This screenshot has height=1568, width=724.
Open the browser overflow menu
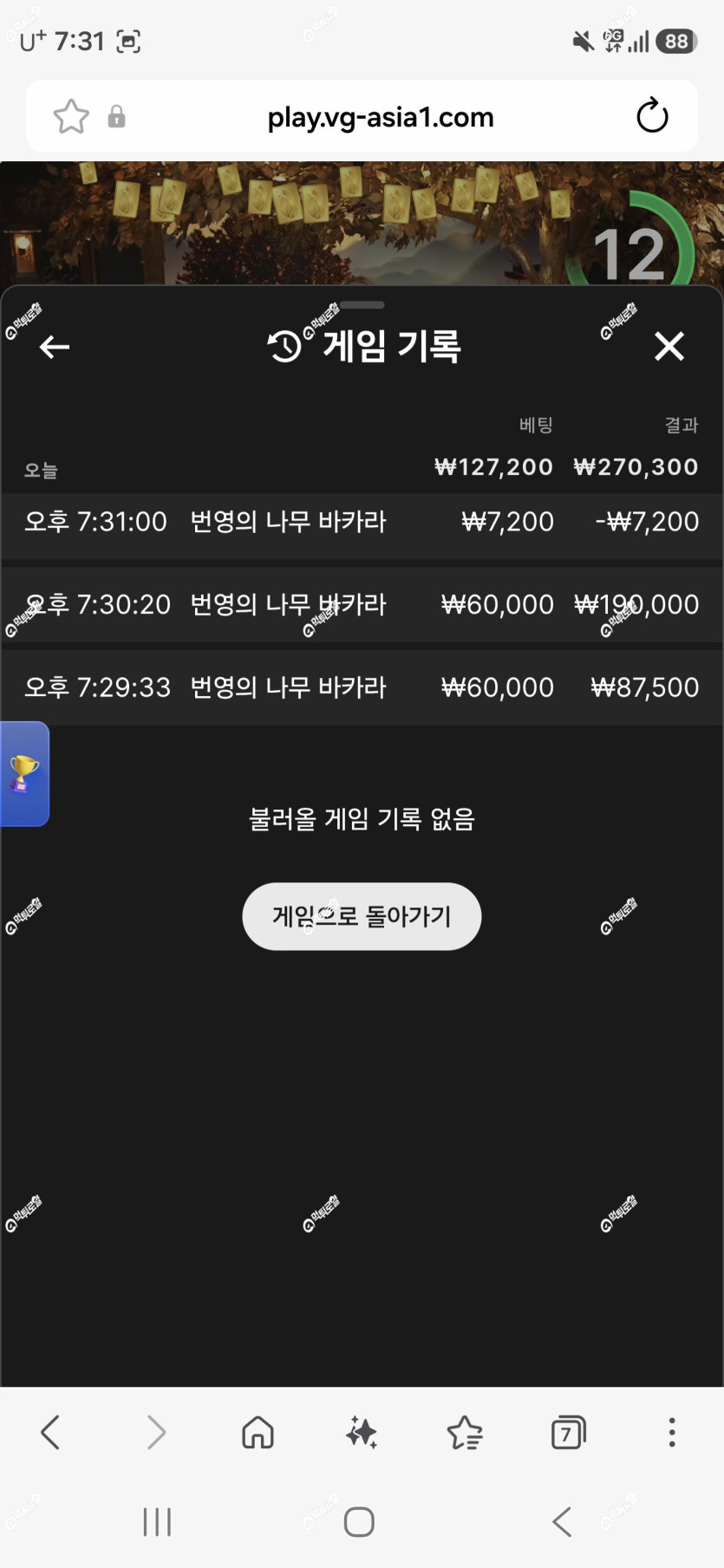click(x=672, y=1432)
